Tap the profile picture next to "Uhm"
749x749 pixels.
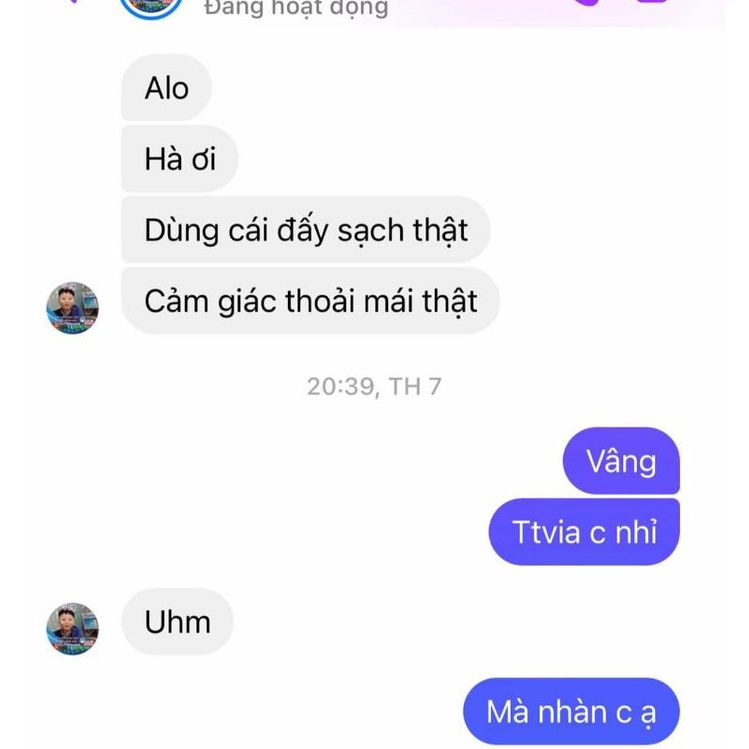[x=73, y=629]
